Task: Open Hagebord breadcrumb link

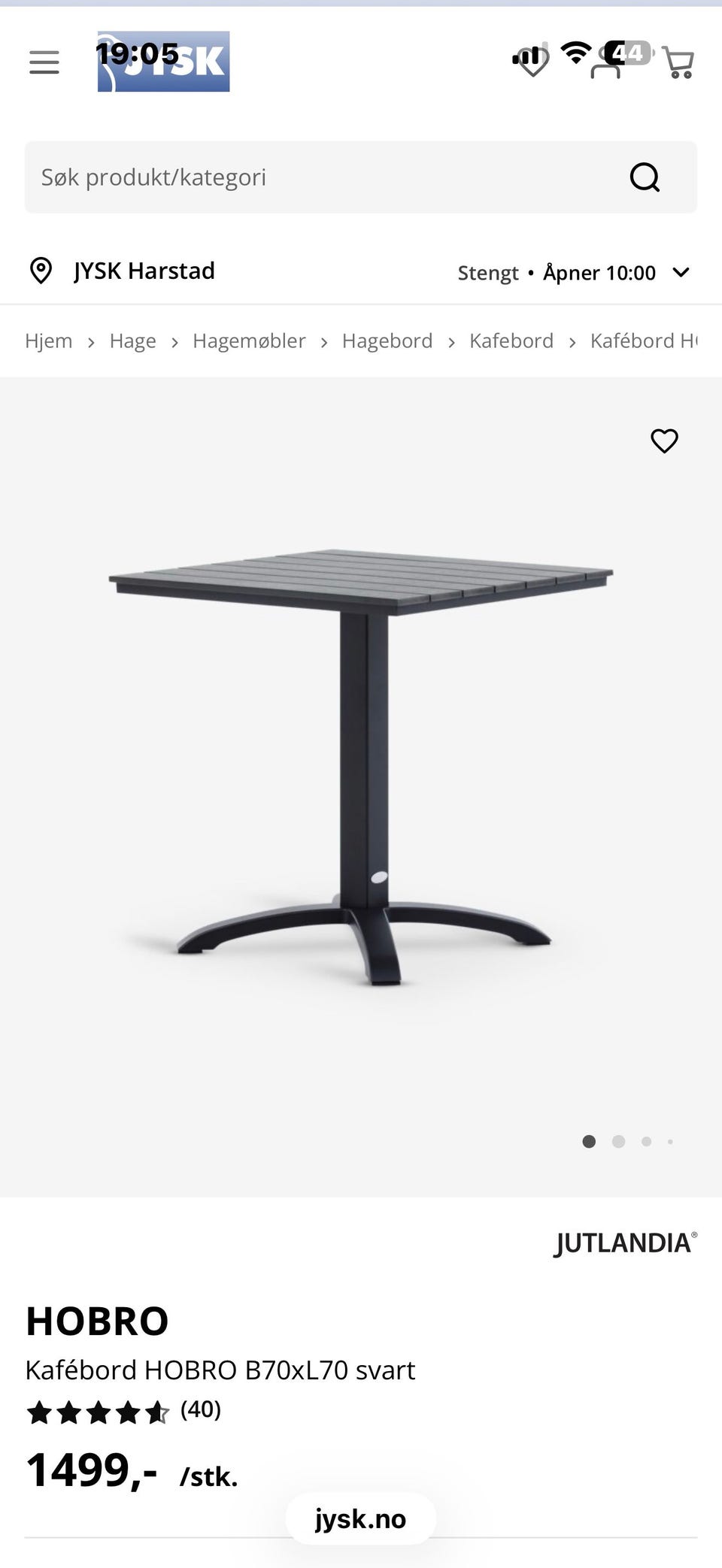Action: coord(387,341)
